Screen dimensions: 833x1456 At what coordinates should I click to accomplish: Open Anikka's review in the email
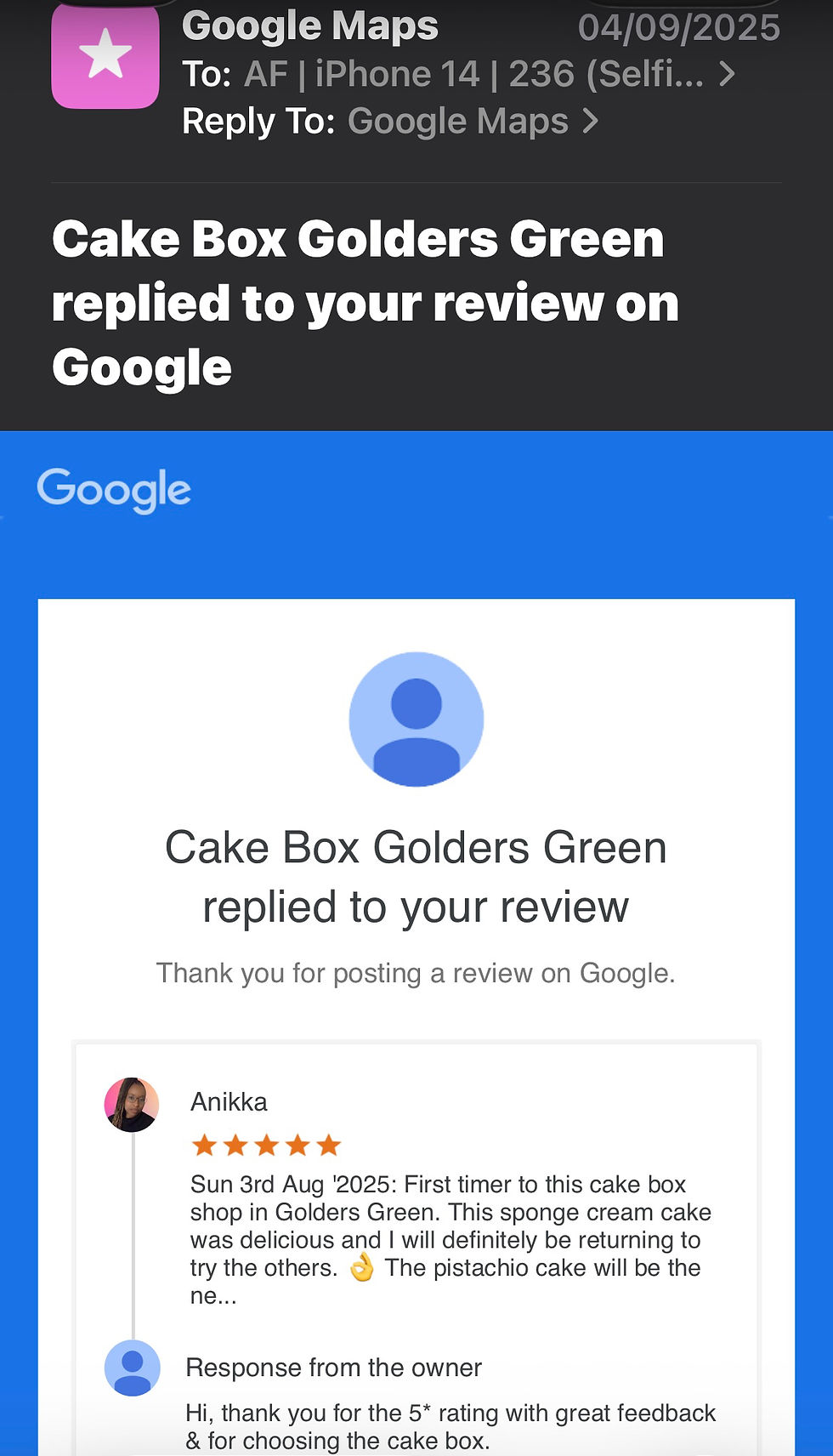click(449, 1238)
